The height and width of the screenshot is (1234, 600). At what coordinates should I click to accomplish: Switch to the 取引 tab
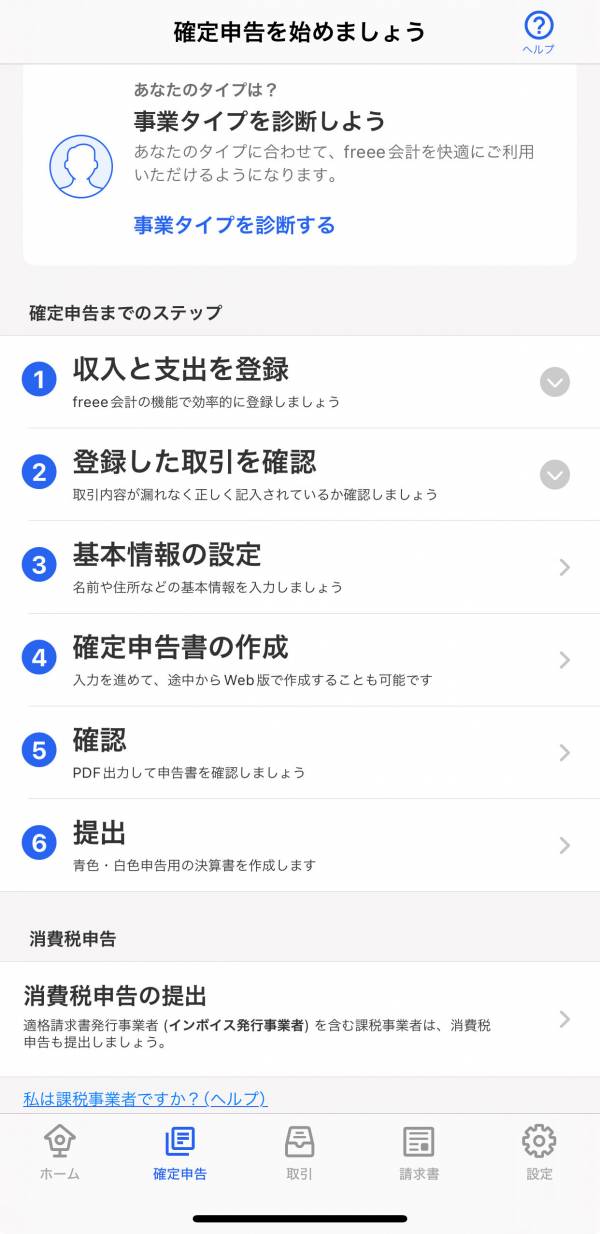point(300,1152)
